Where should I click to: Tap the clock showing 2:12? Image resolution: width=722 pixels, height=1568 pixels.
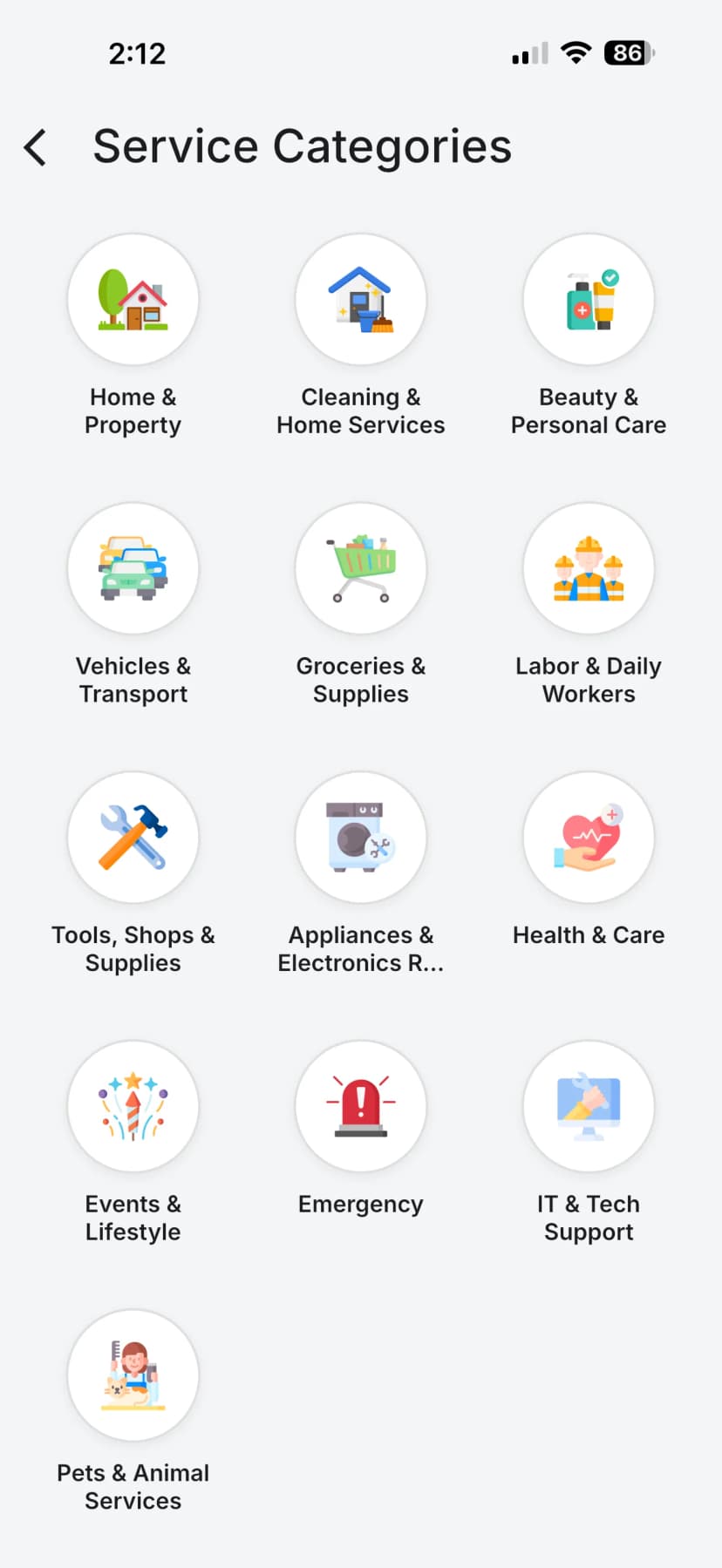[x=137, y=52]
